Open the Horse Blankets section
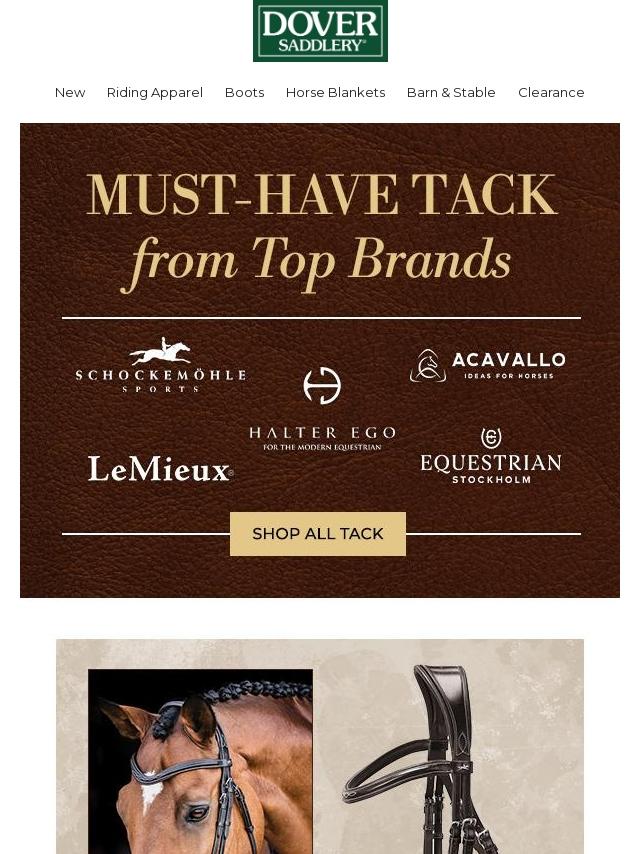Screen dimensions: 640x854 click(335, 92)
